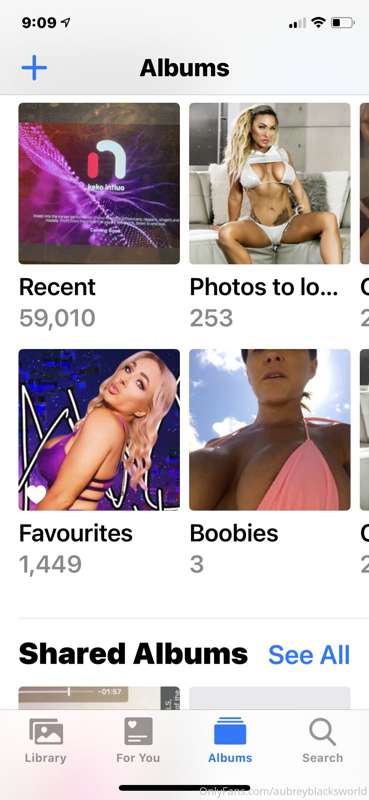Open the Recent album
Screen dimensions: 369x800
point(99,184)
